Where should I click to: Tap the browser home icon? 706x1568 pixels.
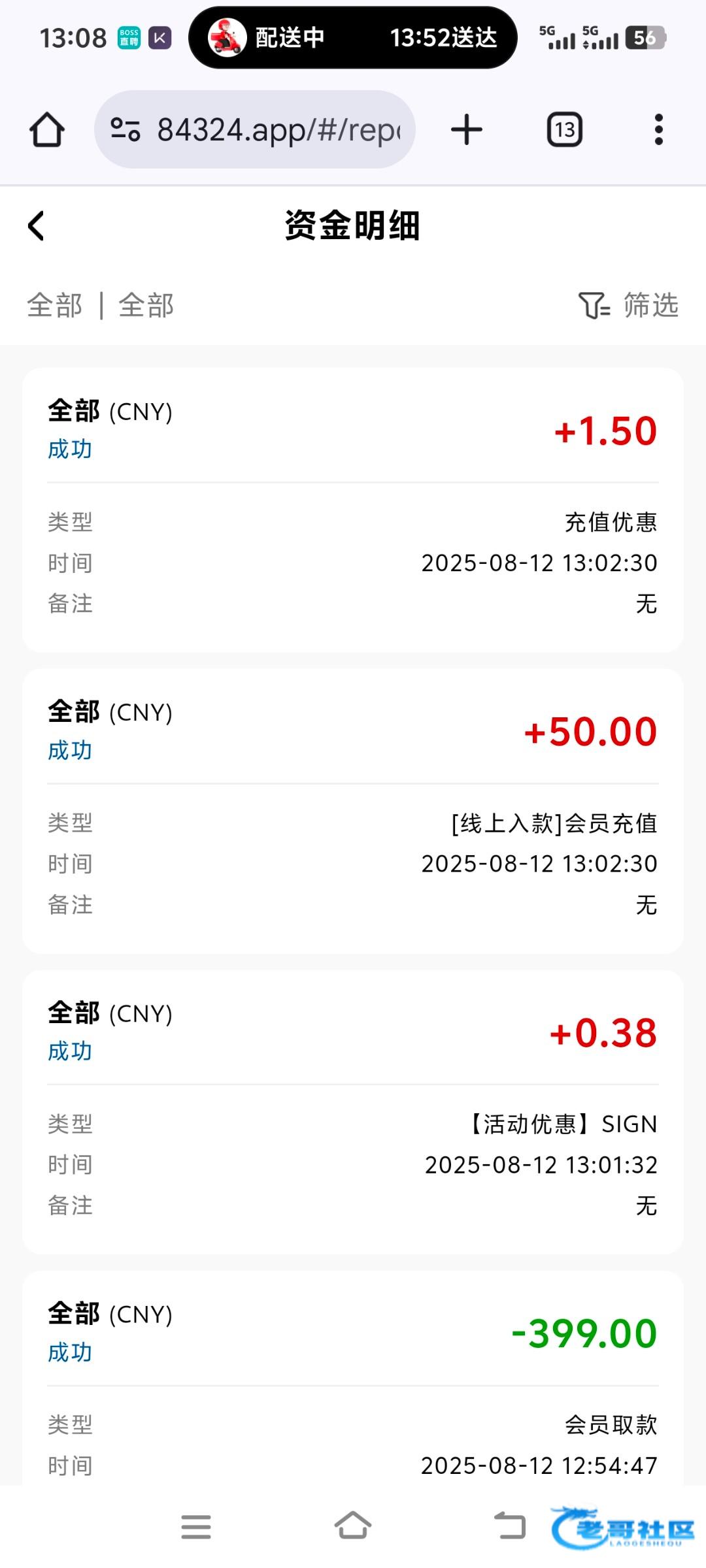click(x=47, y=129)
